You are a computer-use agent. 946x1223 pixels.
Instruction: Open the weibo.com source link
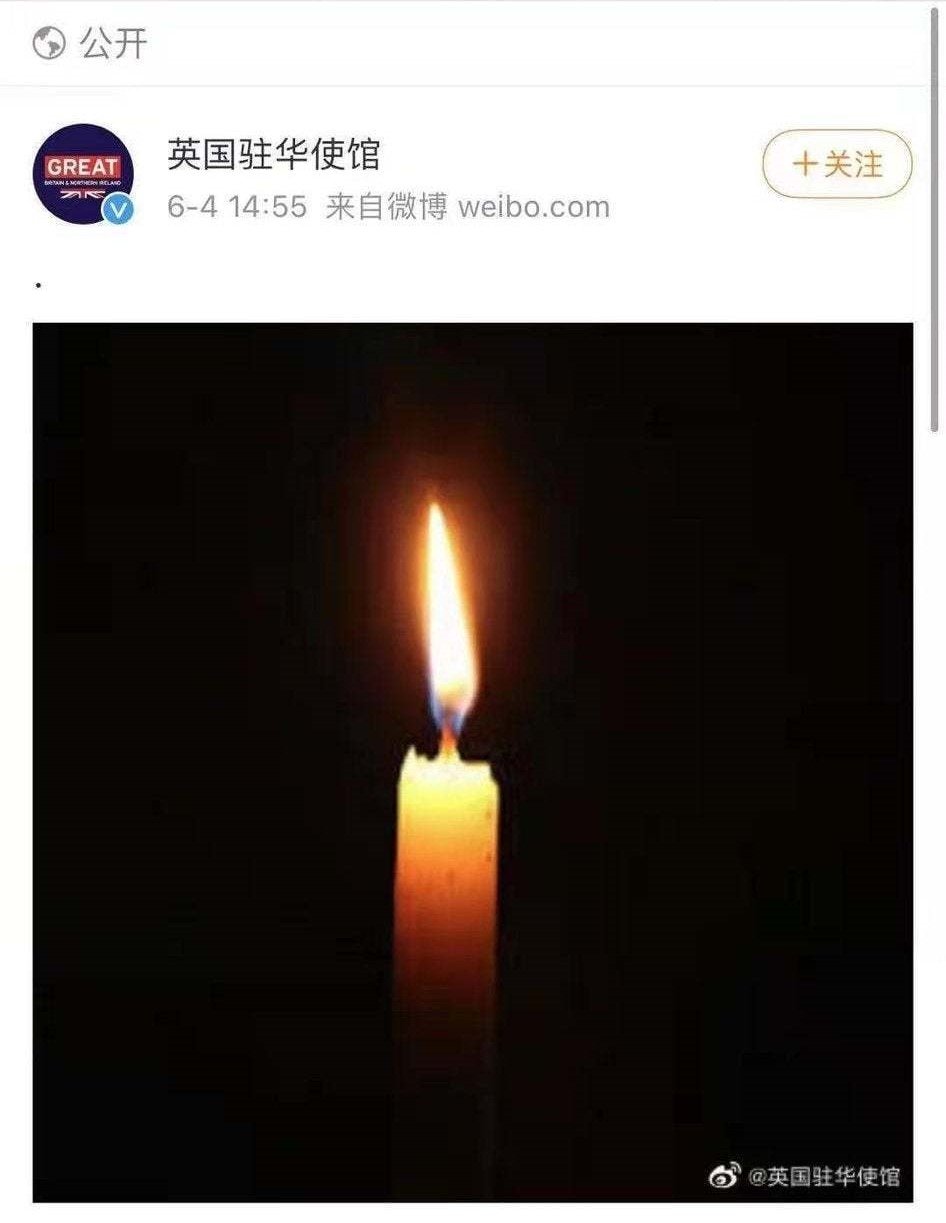point(533,207)
